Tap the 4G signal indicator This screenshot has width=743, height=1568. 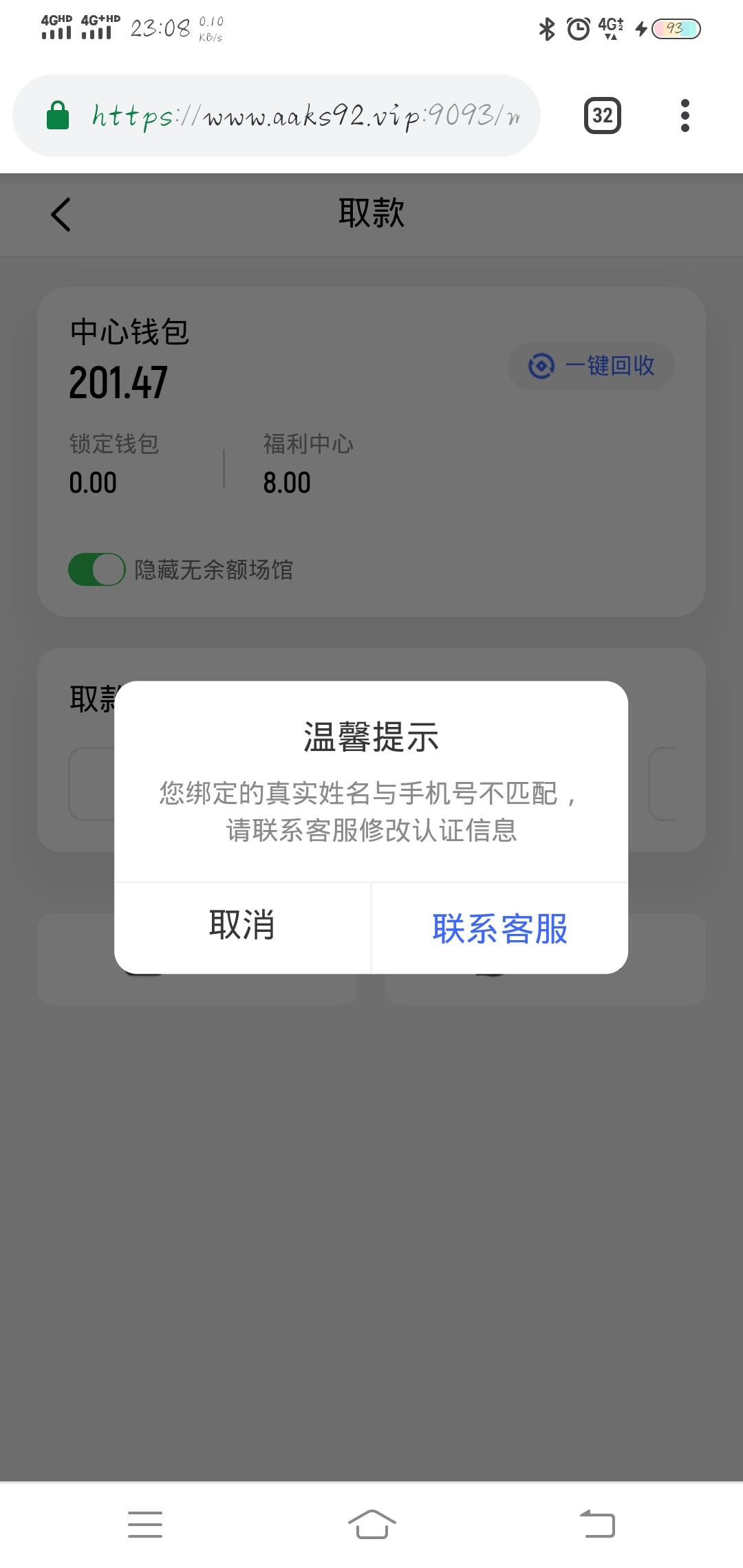55,28
